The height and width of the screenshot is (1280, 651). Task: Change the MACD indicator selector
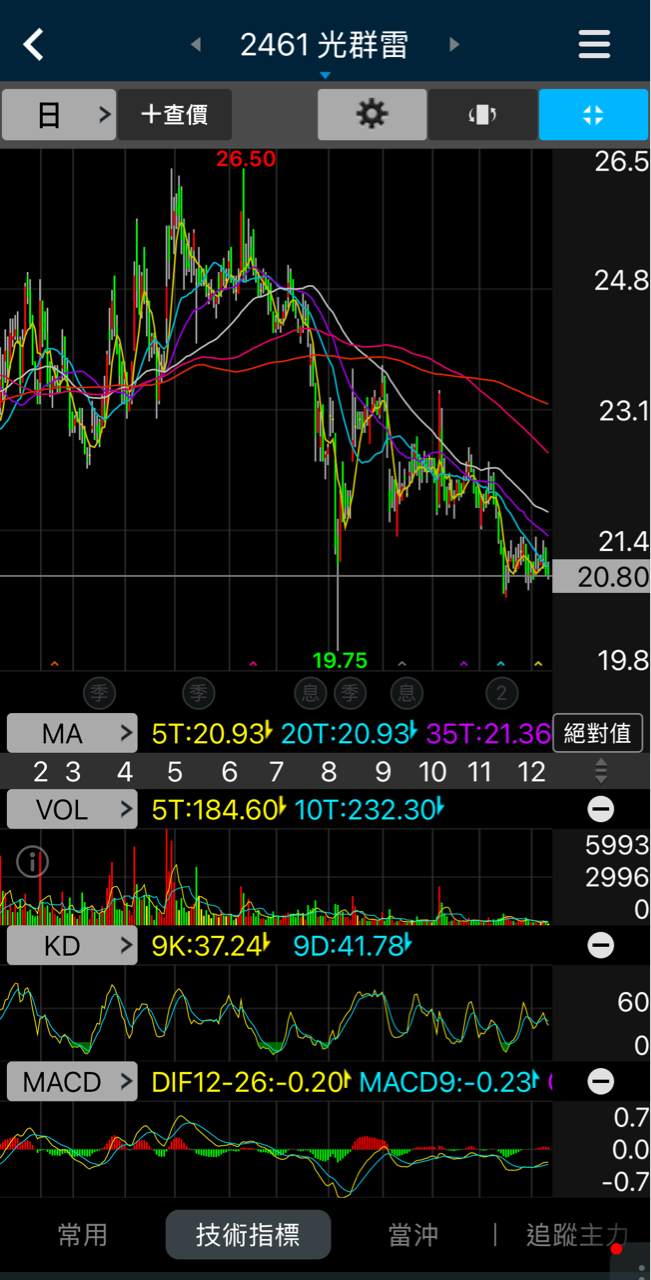[72, 1081]
